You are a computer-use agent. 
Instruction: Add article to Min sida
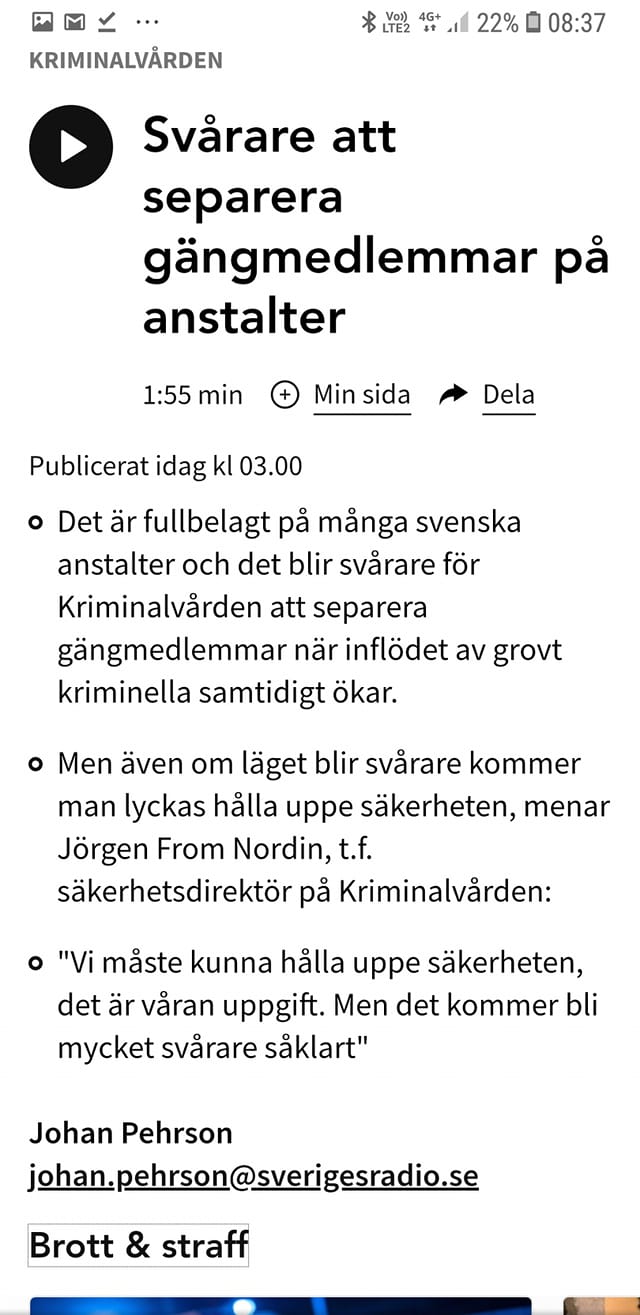tap(341, 395)
